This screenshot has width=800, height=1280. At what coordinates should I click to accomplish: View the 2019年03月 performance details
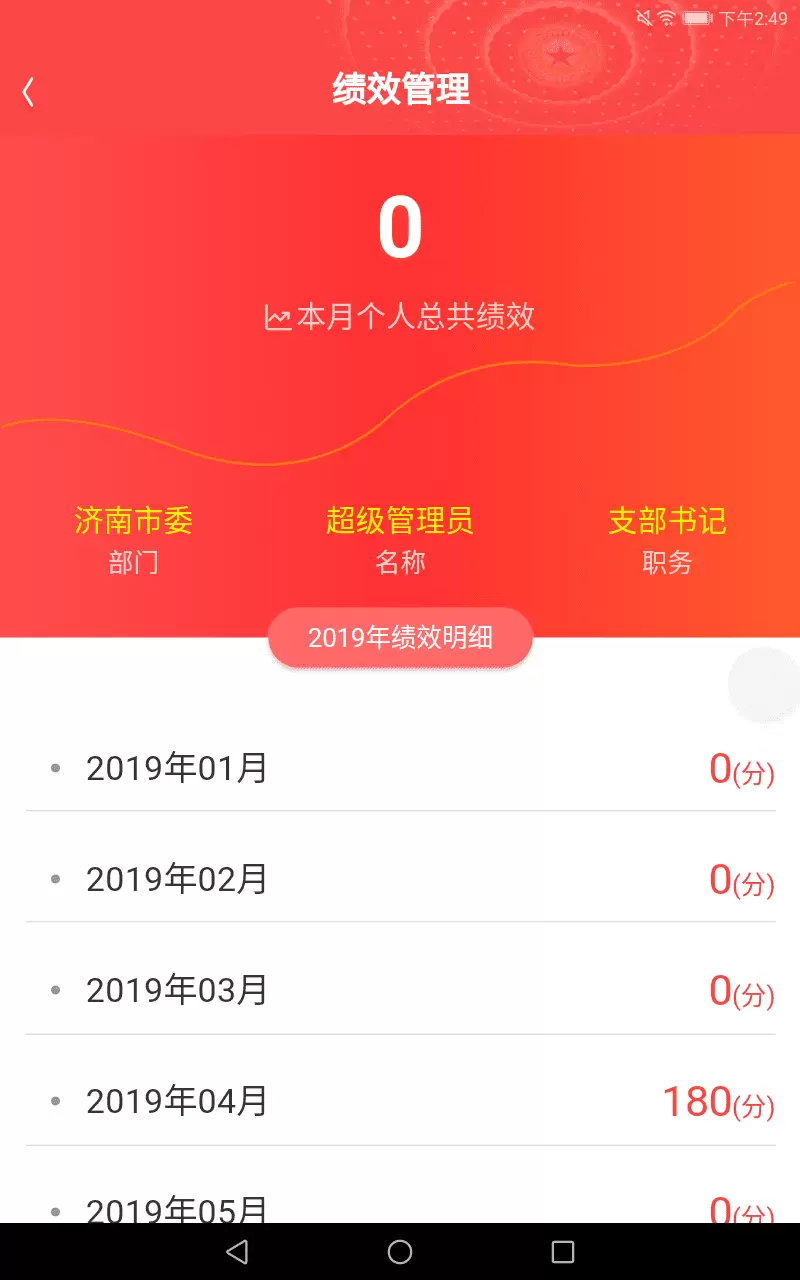point(400,990)
